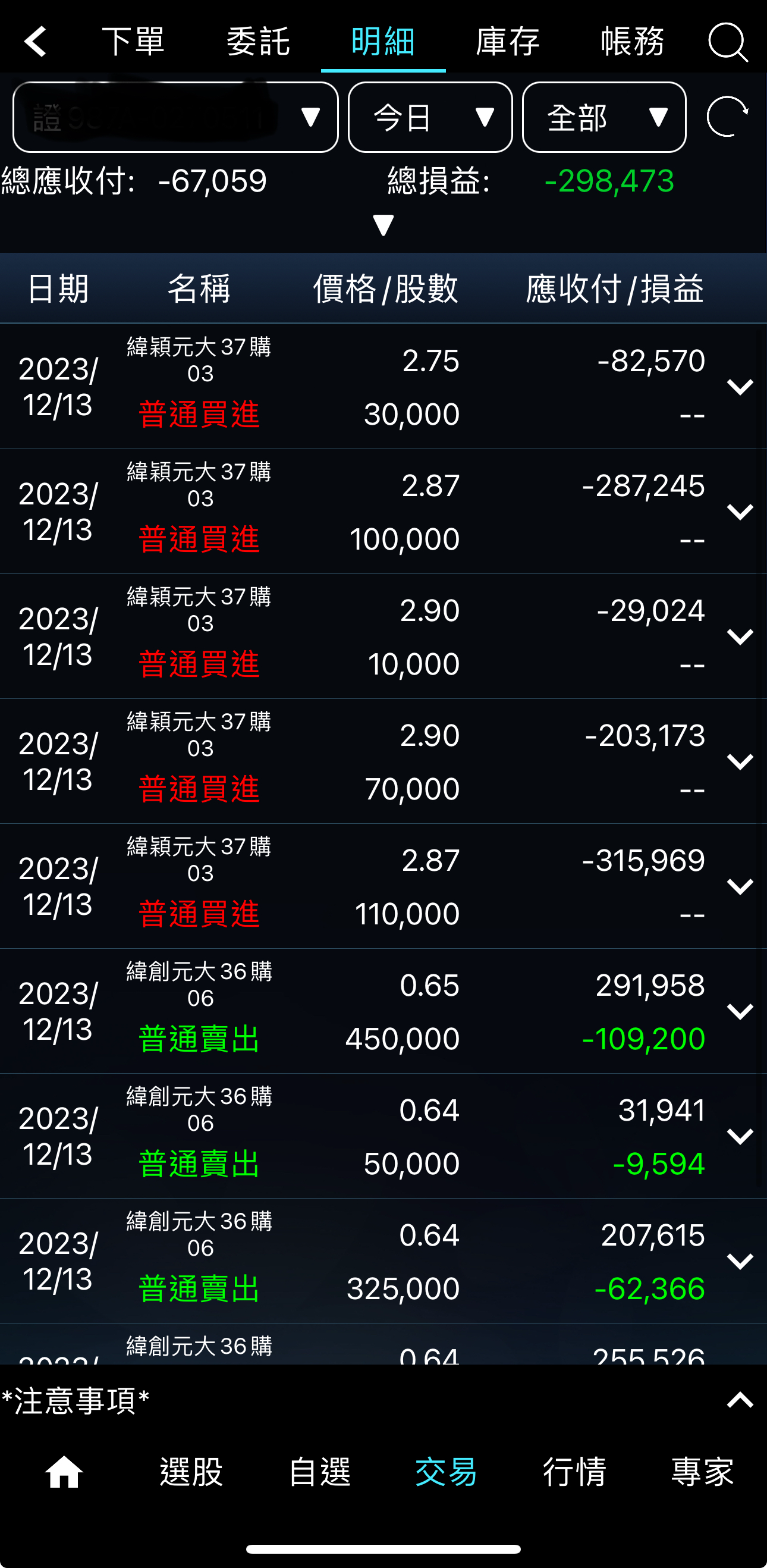Expand the summary arrow below 總損益
This screenshot has height=1568, width=767.
383,225
